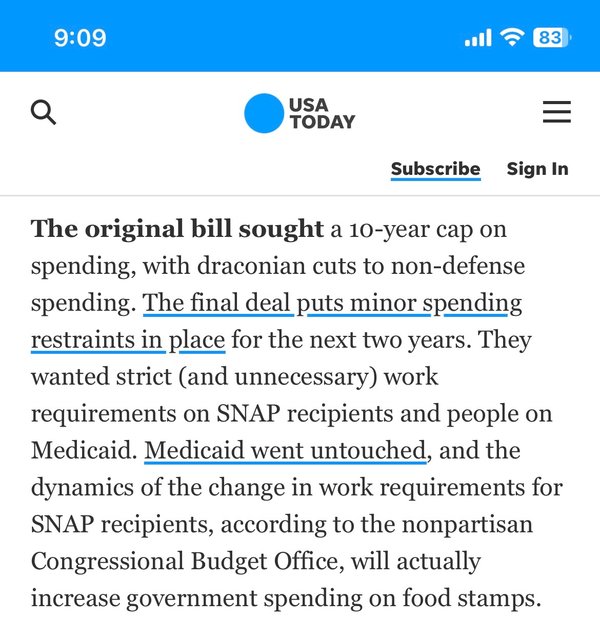
Task: Open the search magnifier icon
Action: pos(44,112)
